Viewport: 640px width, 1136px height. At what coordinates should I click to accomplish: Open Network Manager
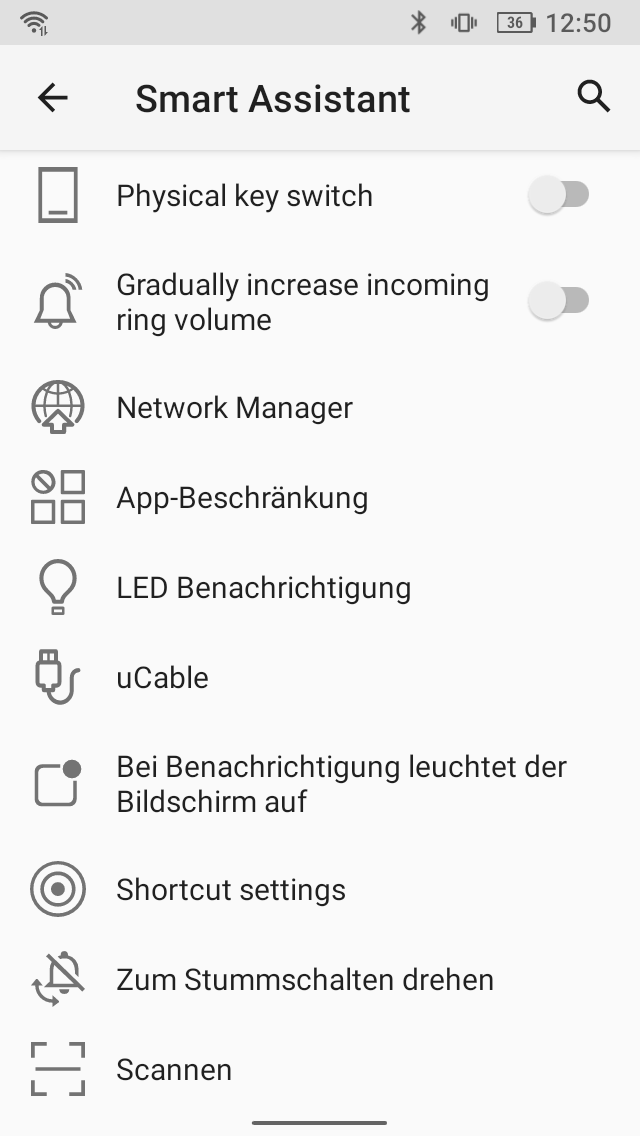[x=320, y=407]
